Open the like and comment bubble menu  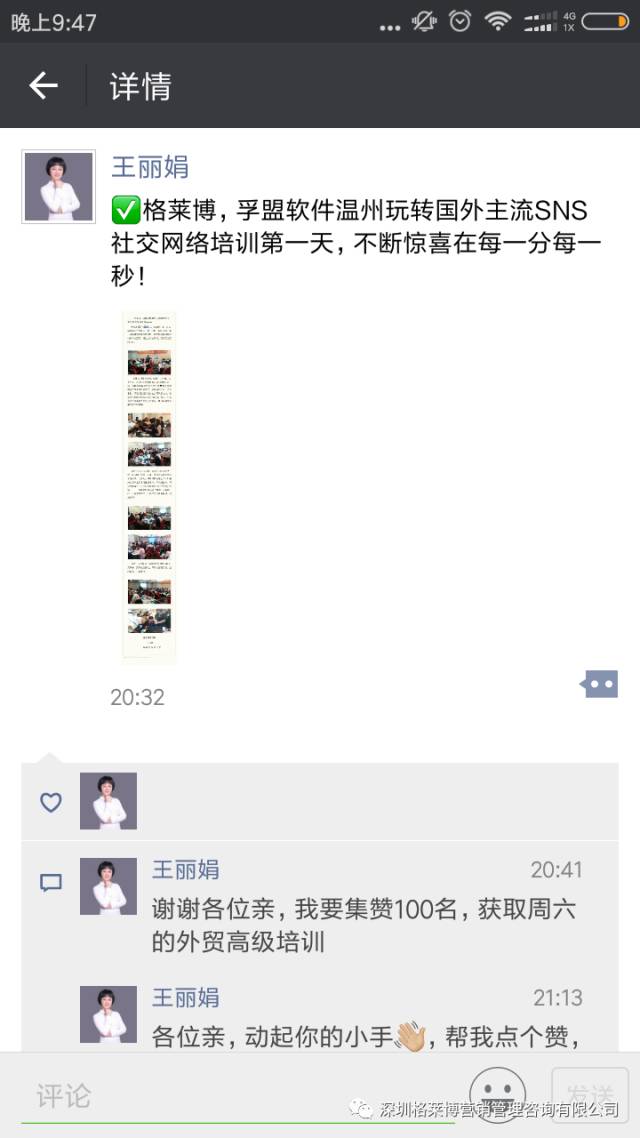tap(599, 684)
